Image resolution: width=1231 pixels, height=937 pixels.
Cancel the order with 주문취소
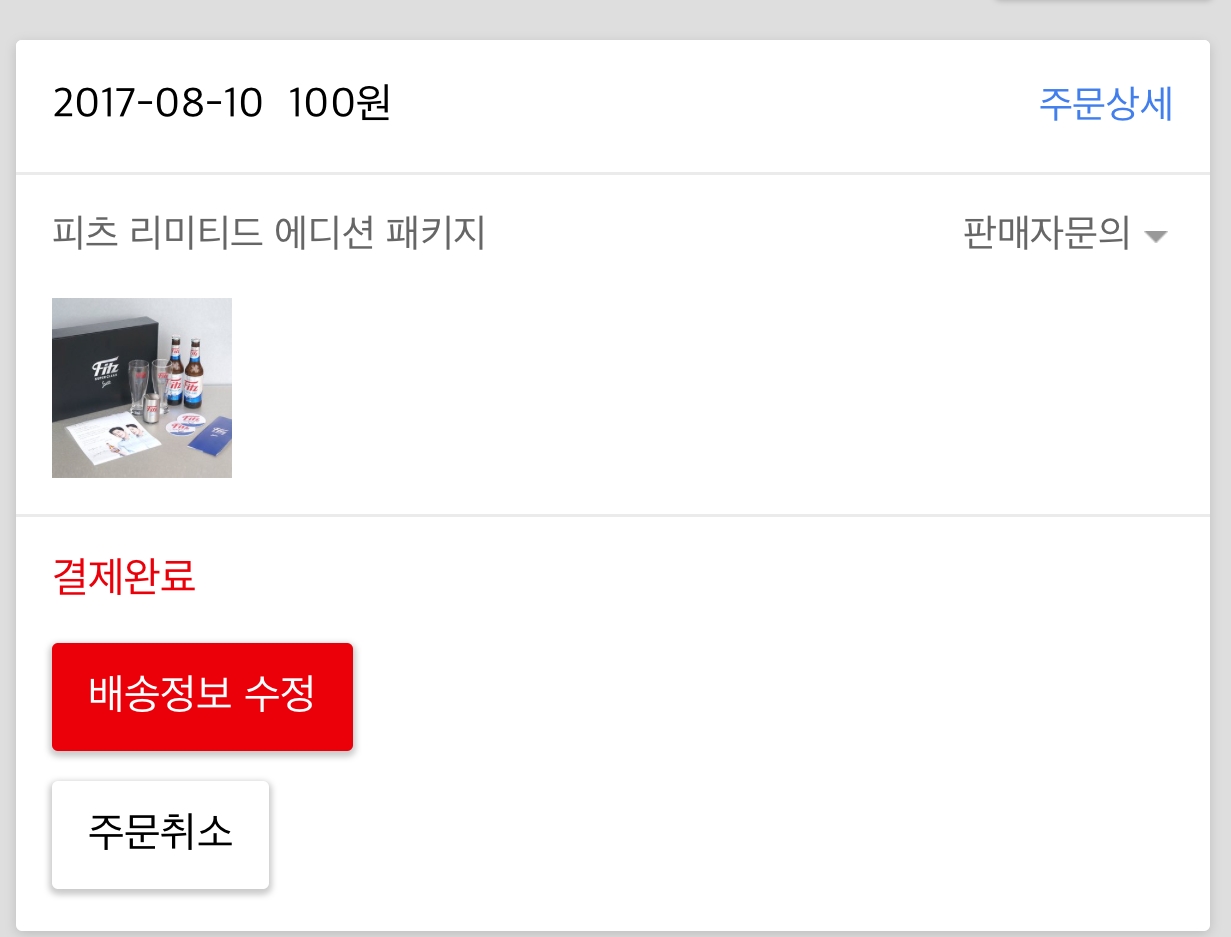tap(160, 834)
